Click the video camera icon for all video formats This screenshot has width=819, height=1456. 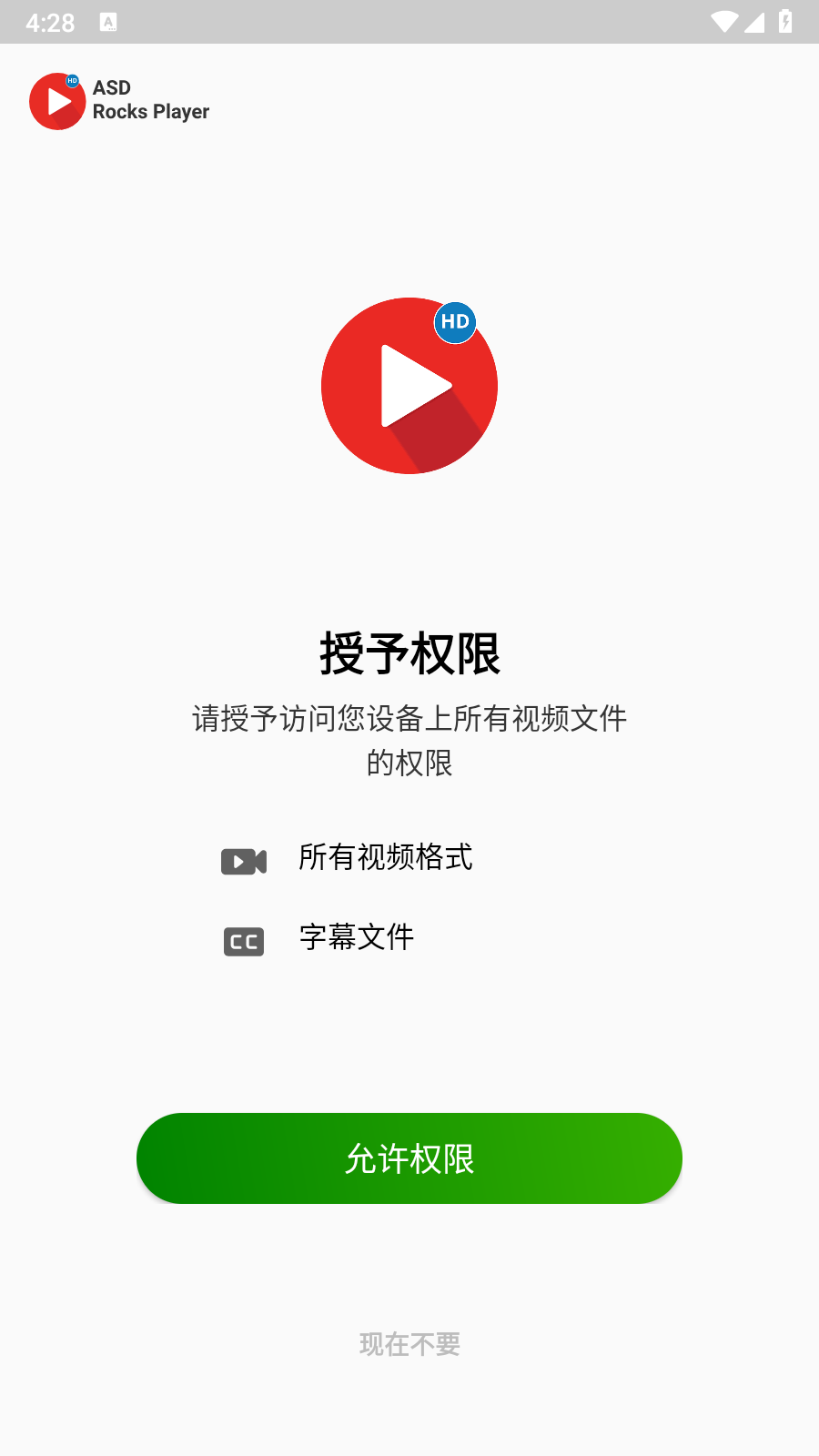tap(243, 861)
